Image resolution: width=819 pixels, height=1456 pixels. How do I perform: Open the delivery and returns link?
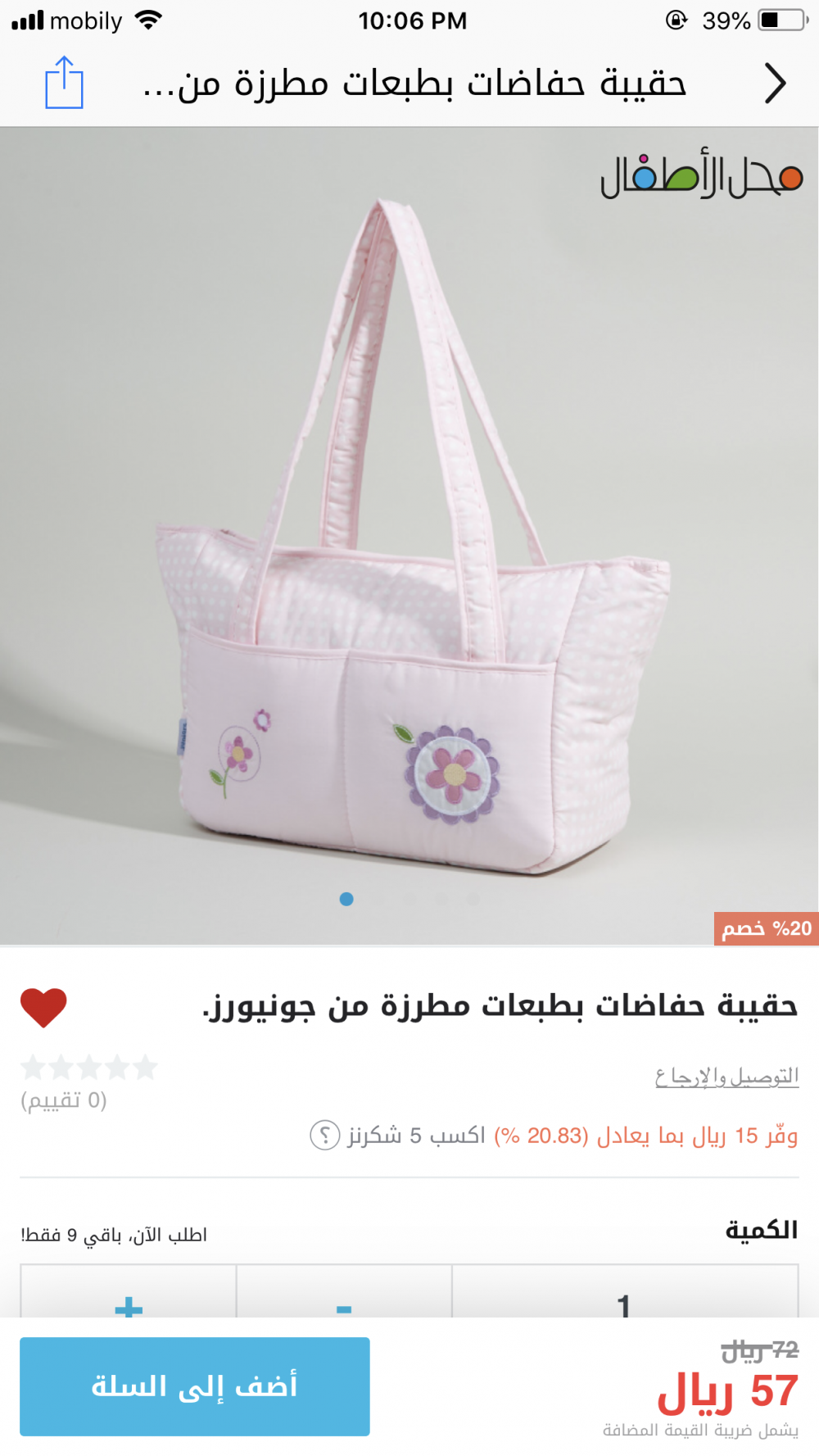[x=726, y=1076]
